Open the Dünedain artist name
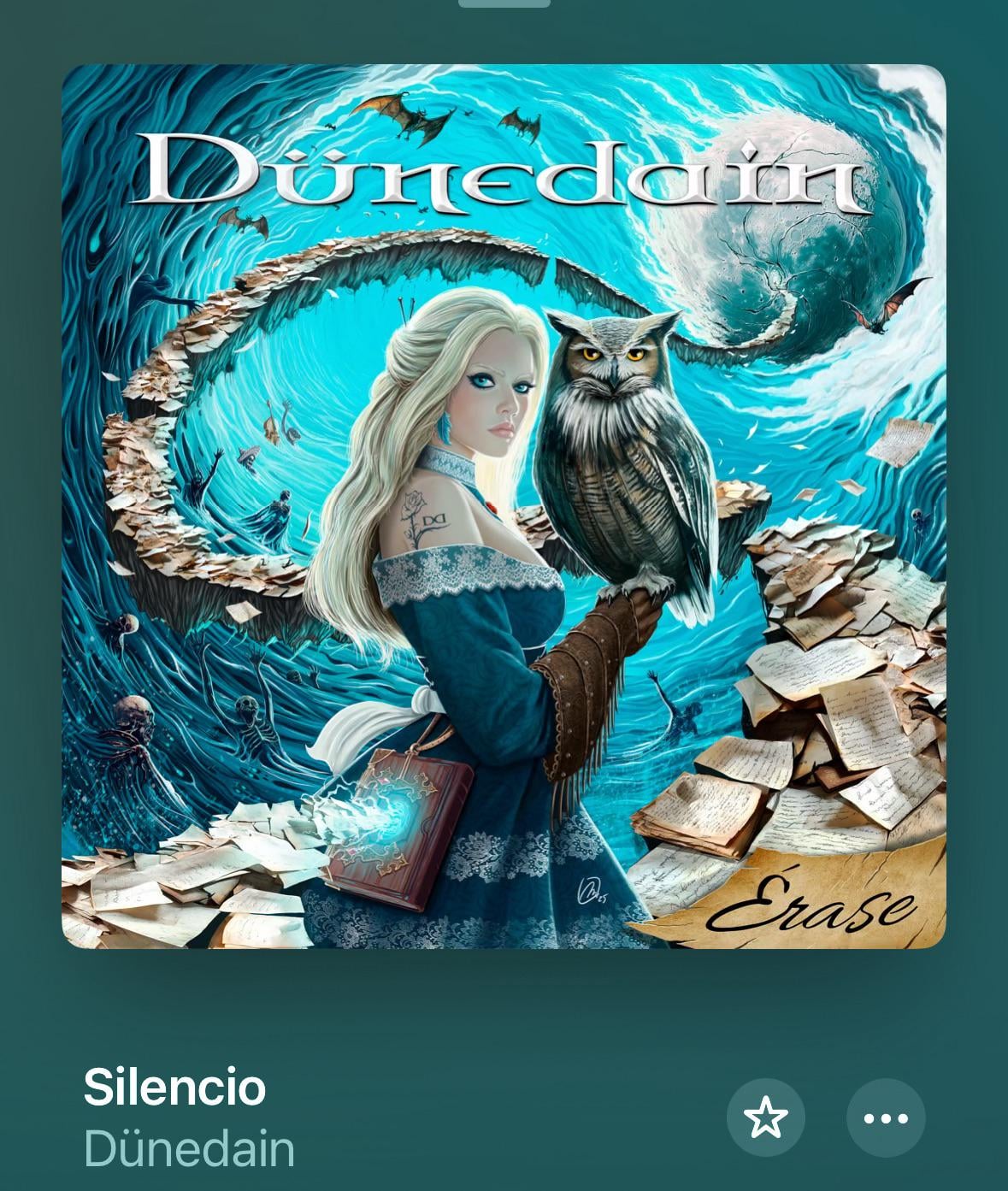The width and height of the screenshot is (1008, 1191). [189, 1148]
